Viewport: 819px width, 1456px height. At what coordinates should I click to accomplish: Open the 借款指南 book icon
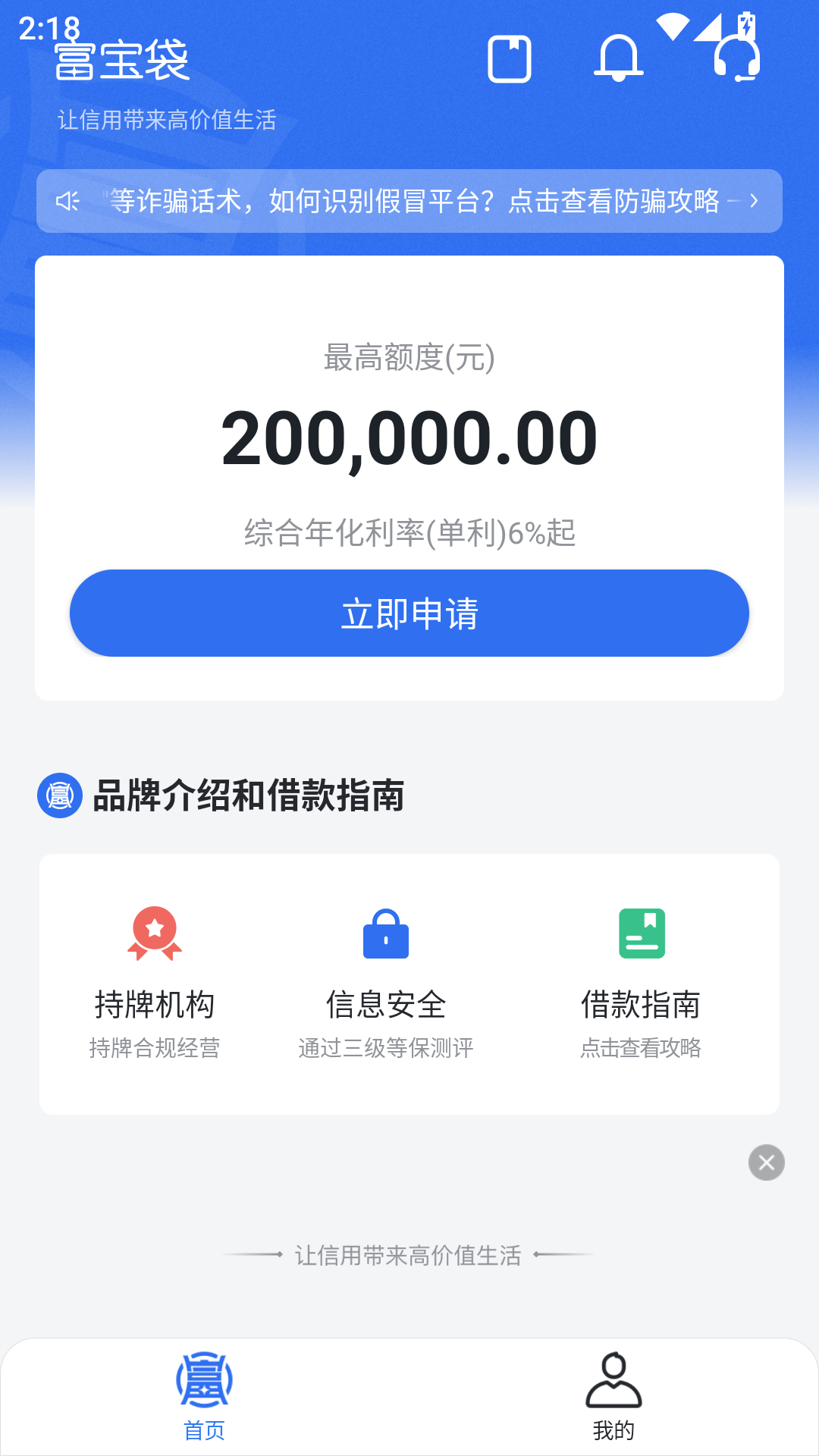pyautogui.click(x=642, y=934)
